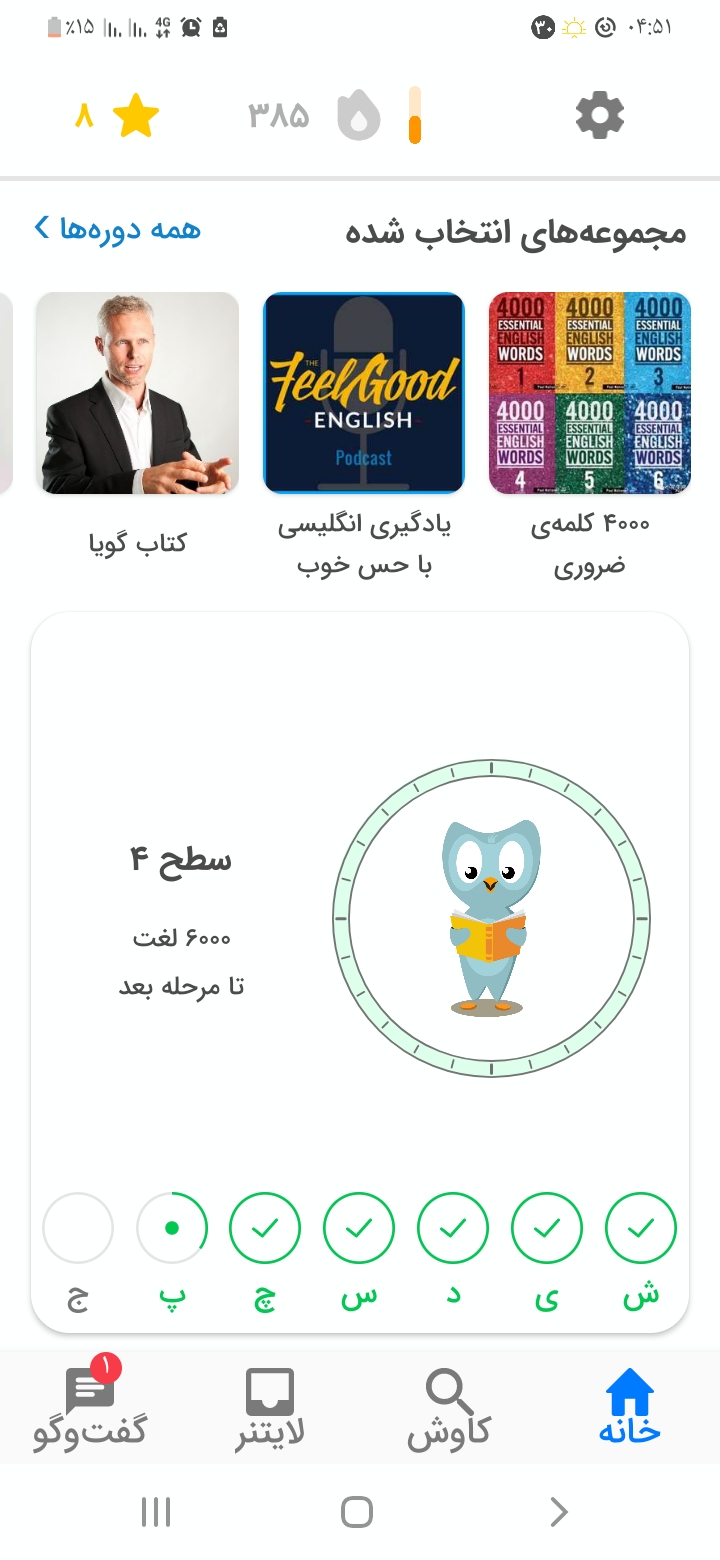Open recent apps from navigation bar
This screenshot has width=720, height=1560.
[156, 1512]
